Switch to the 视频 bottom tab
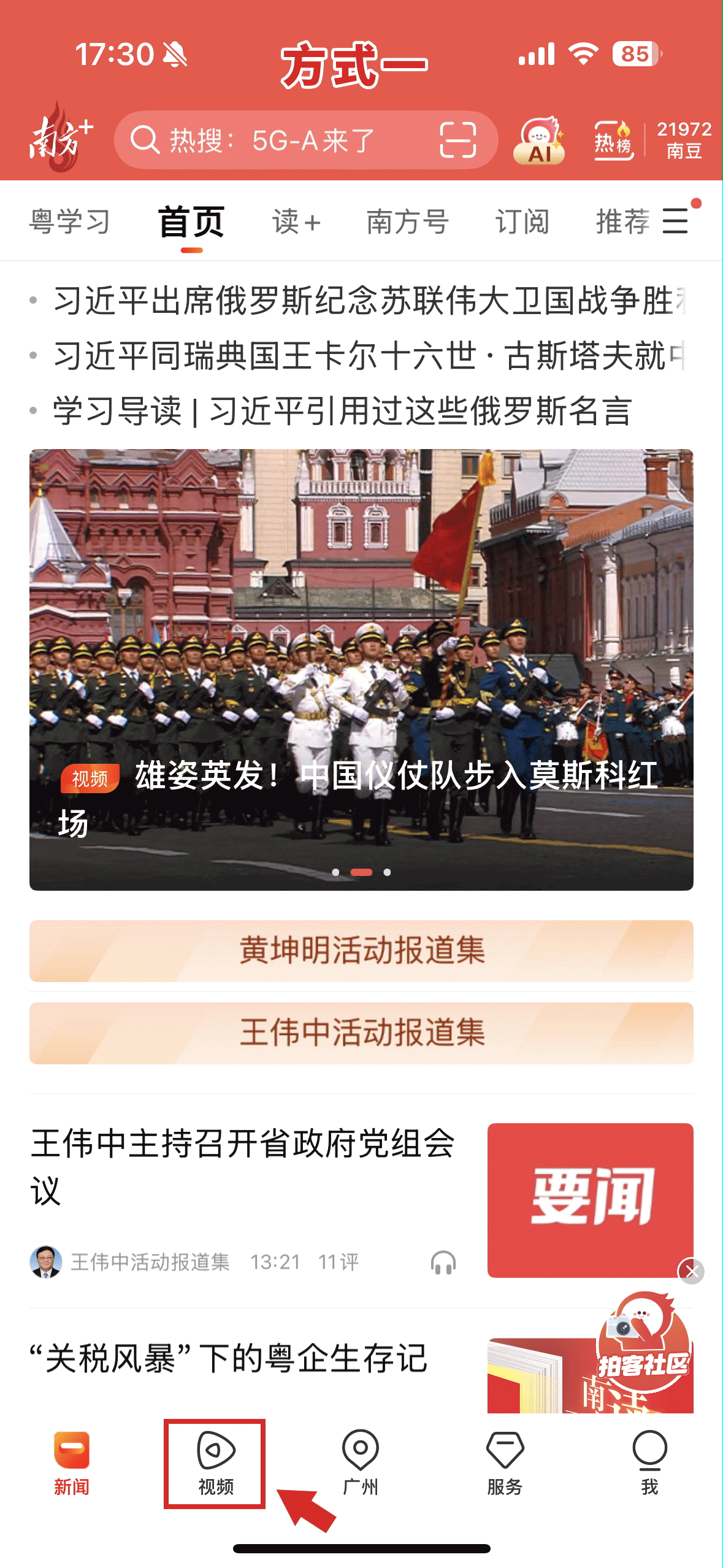723x1568 pixels. pyautogui.click(x=215, y=1463)
